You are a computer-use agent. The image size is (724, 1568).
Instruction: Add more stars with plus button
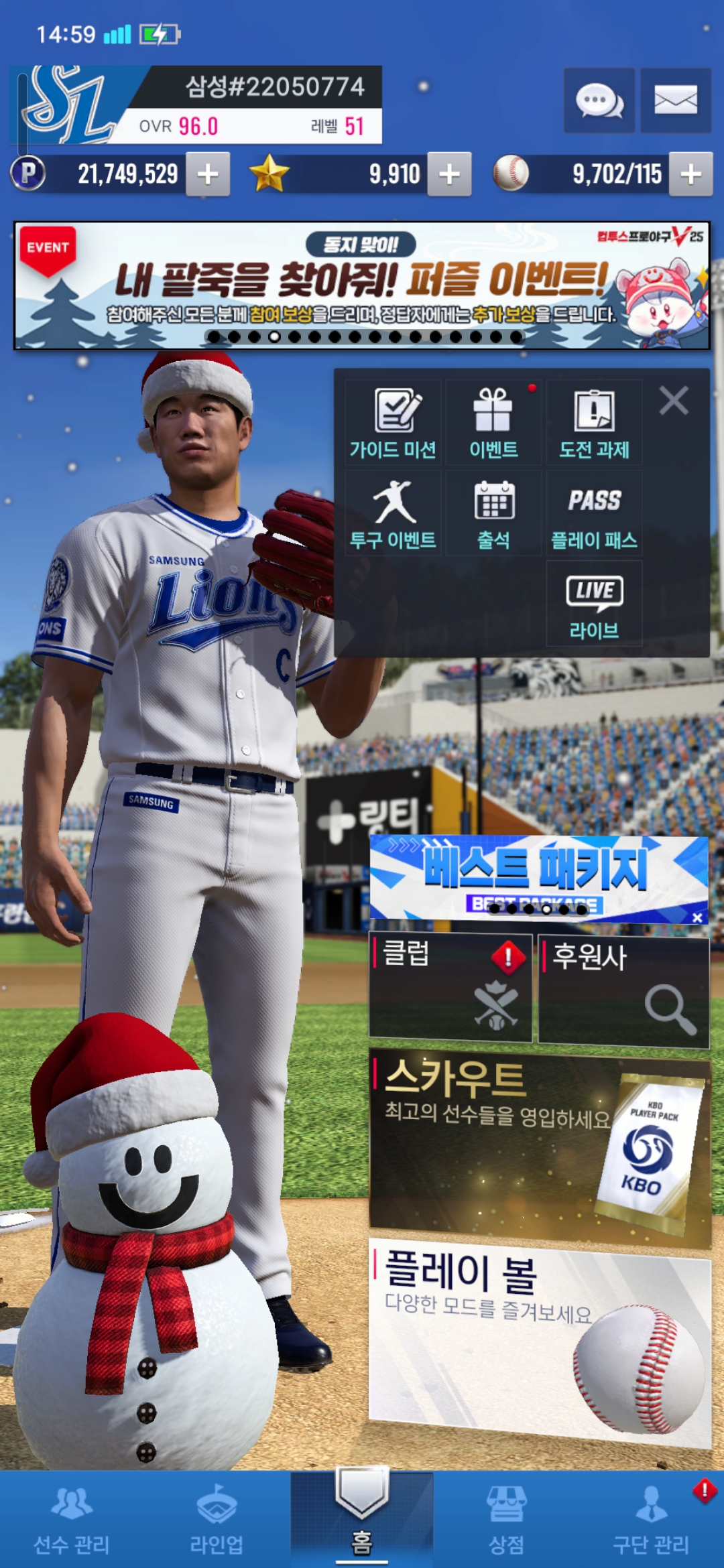449,174
